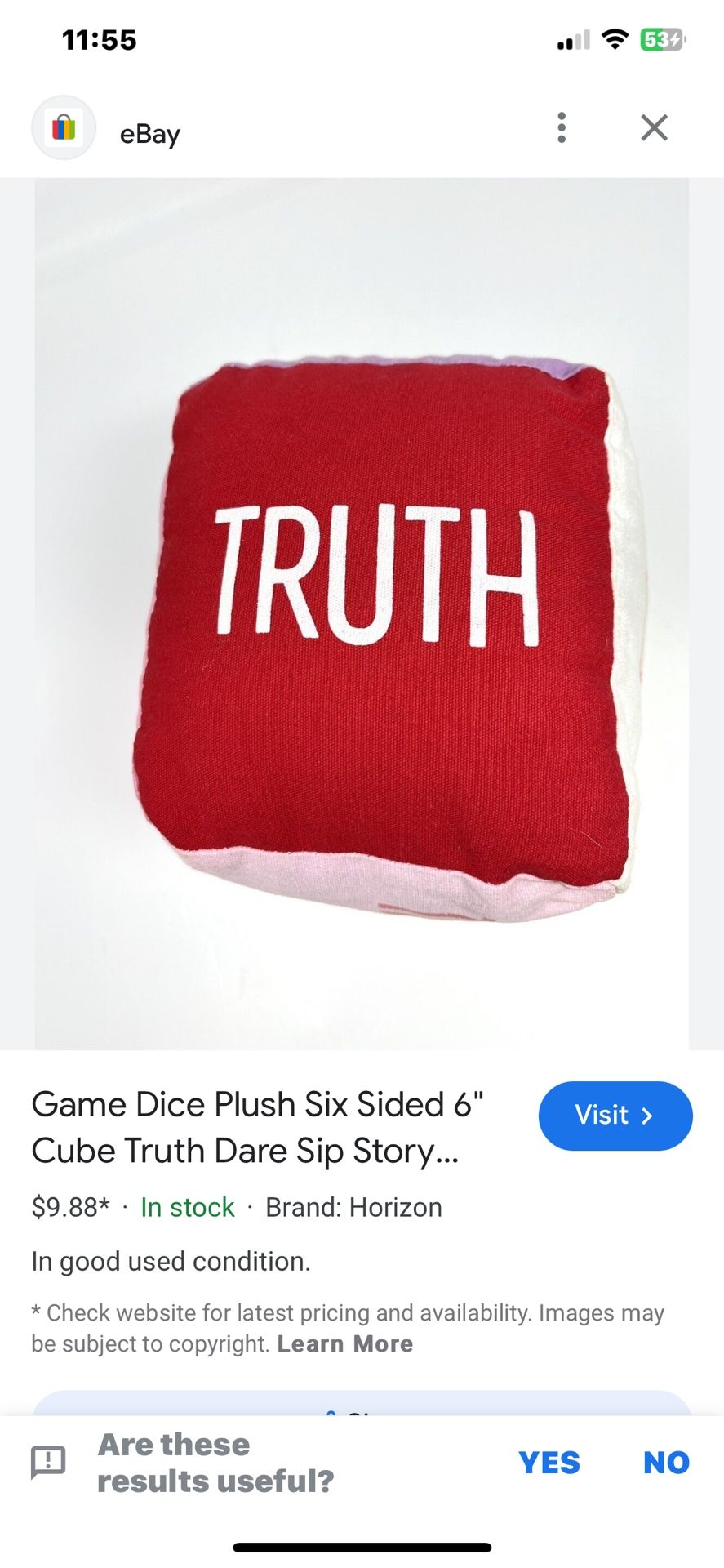The image size is (724, 1568).
Task: Select the eBay site label
Action: [x=150, y=133]
